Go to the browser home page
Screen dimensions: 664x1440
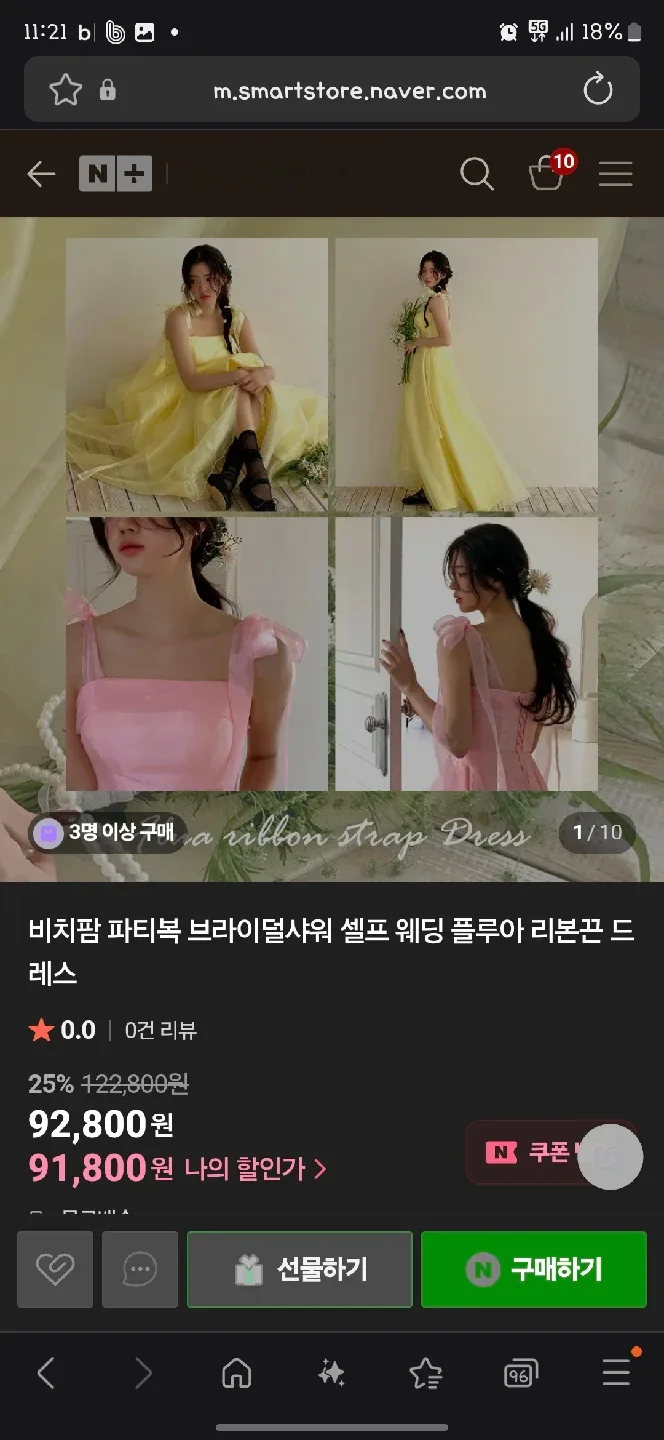[x=237, y=1373]
